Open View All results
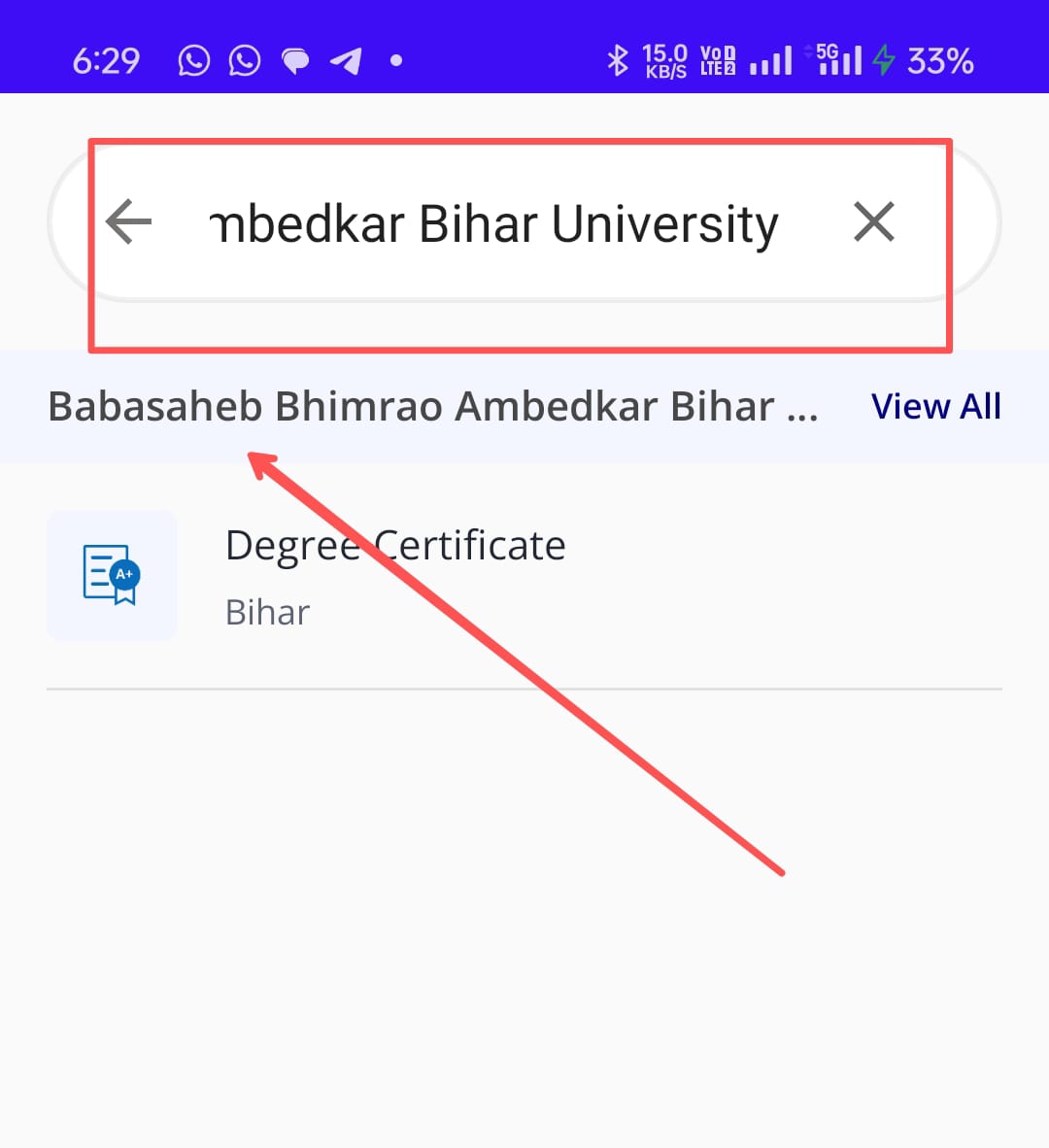 pos(935,406)
